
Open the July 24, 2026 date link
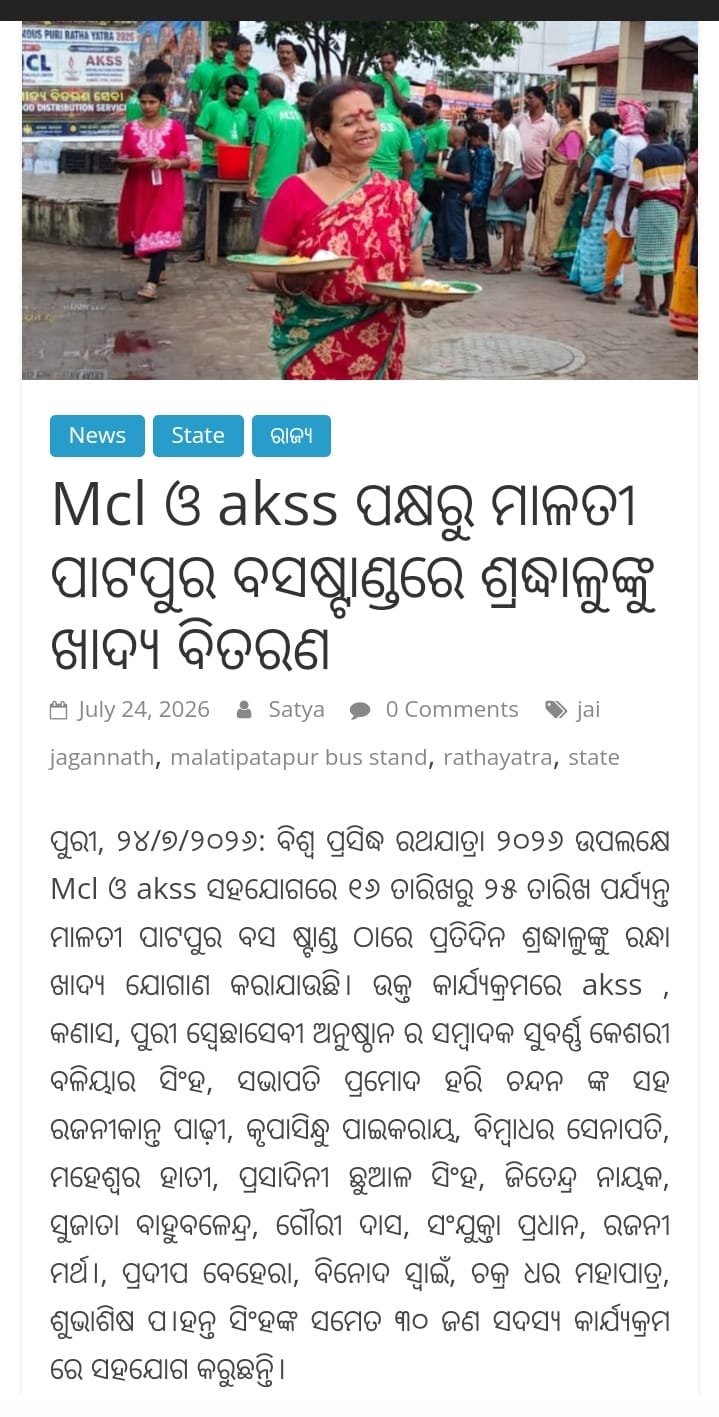[x=143, y=710]
